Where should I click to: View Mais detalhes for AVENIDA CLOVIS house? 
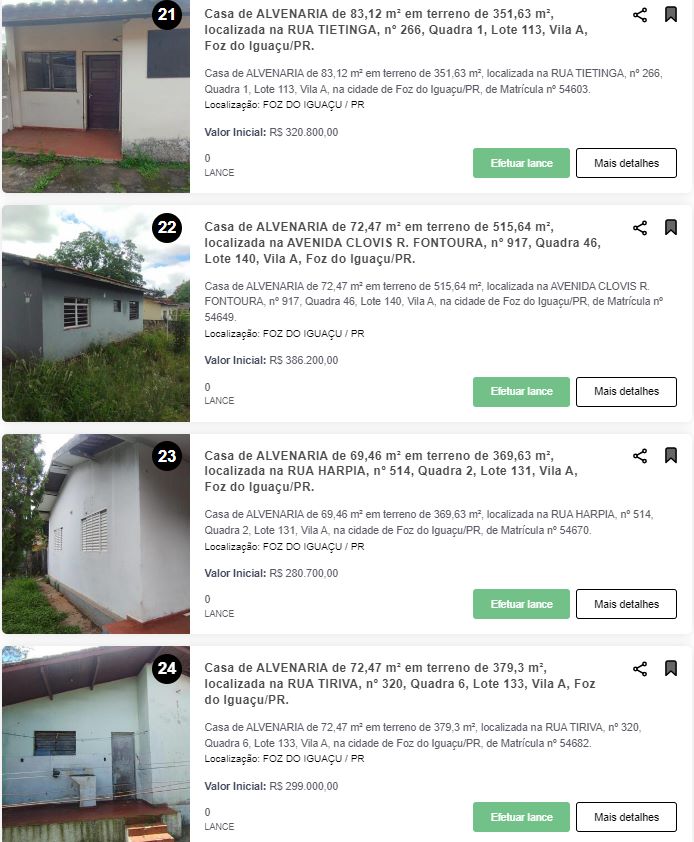click(626, 391)
